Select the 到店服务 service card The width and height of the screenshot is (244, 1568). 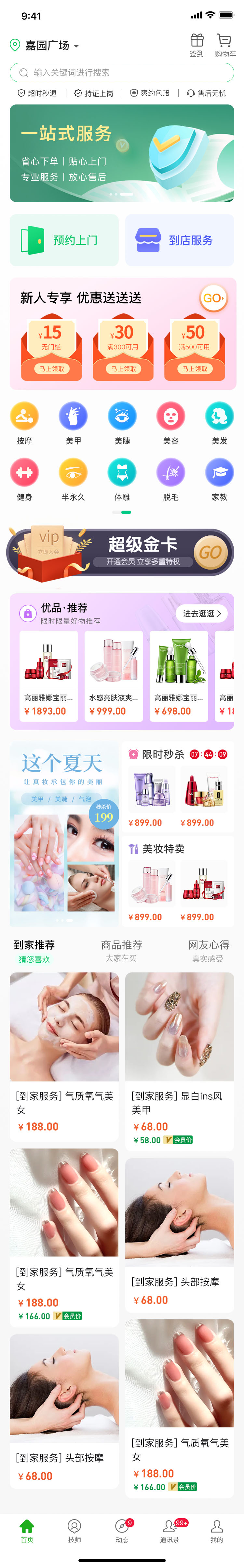point(180,240)
